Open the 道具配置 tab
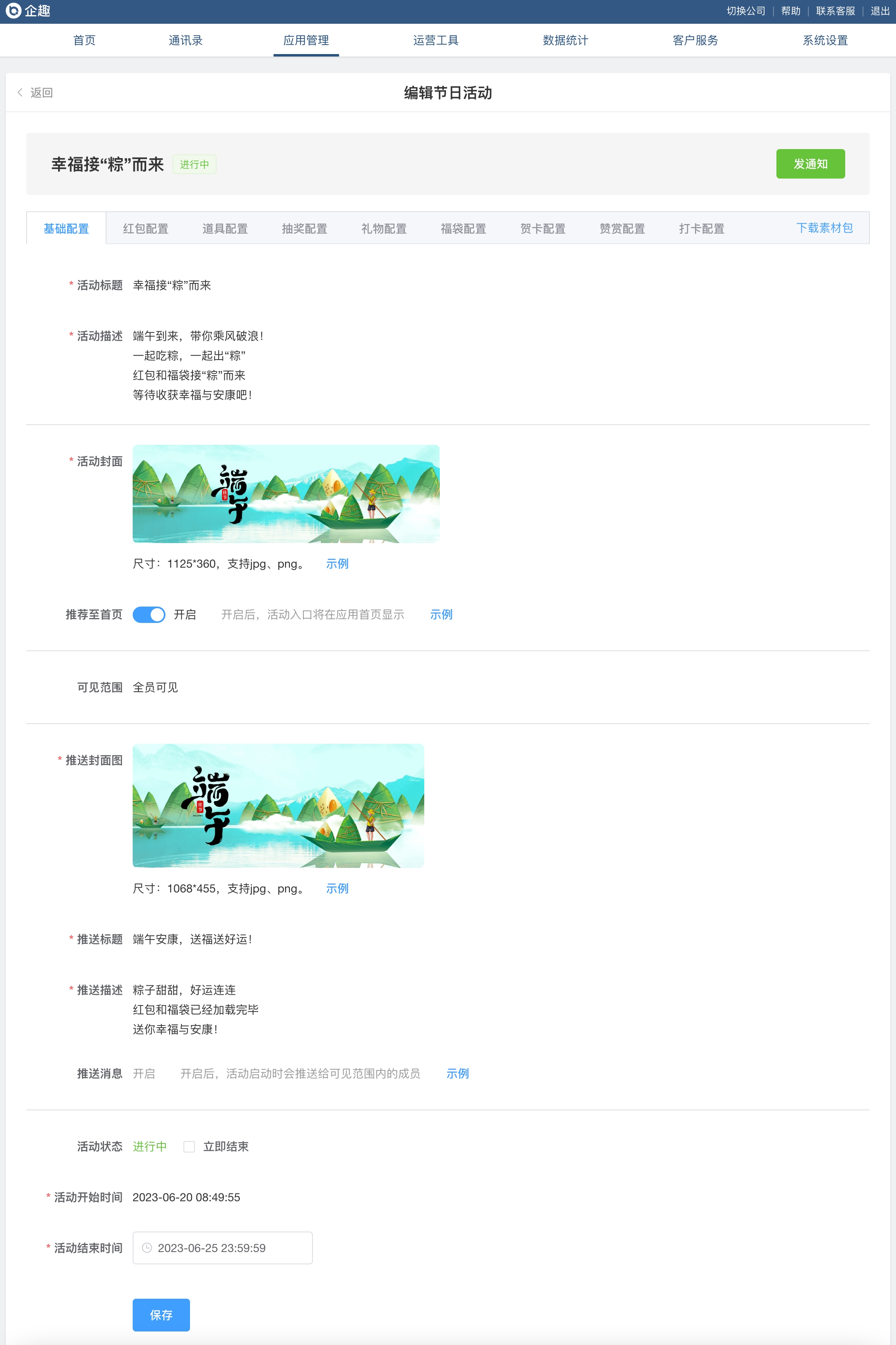 pyautogui.click(x=225, y=229)
